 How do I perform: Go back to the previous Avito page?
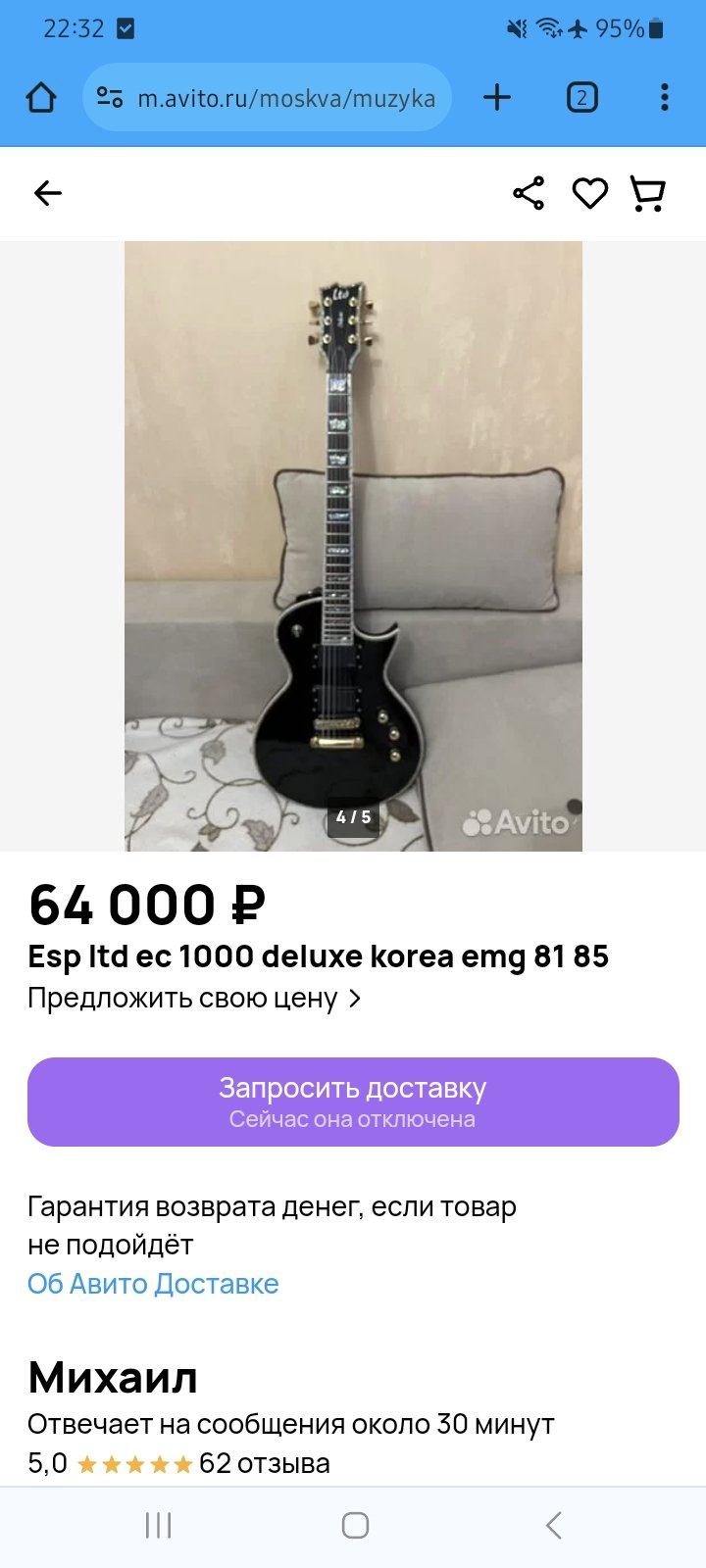(47, 193)
